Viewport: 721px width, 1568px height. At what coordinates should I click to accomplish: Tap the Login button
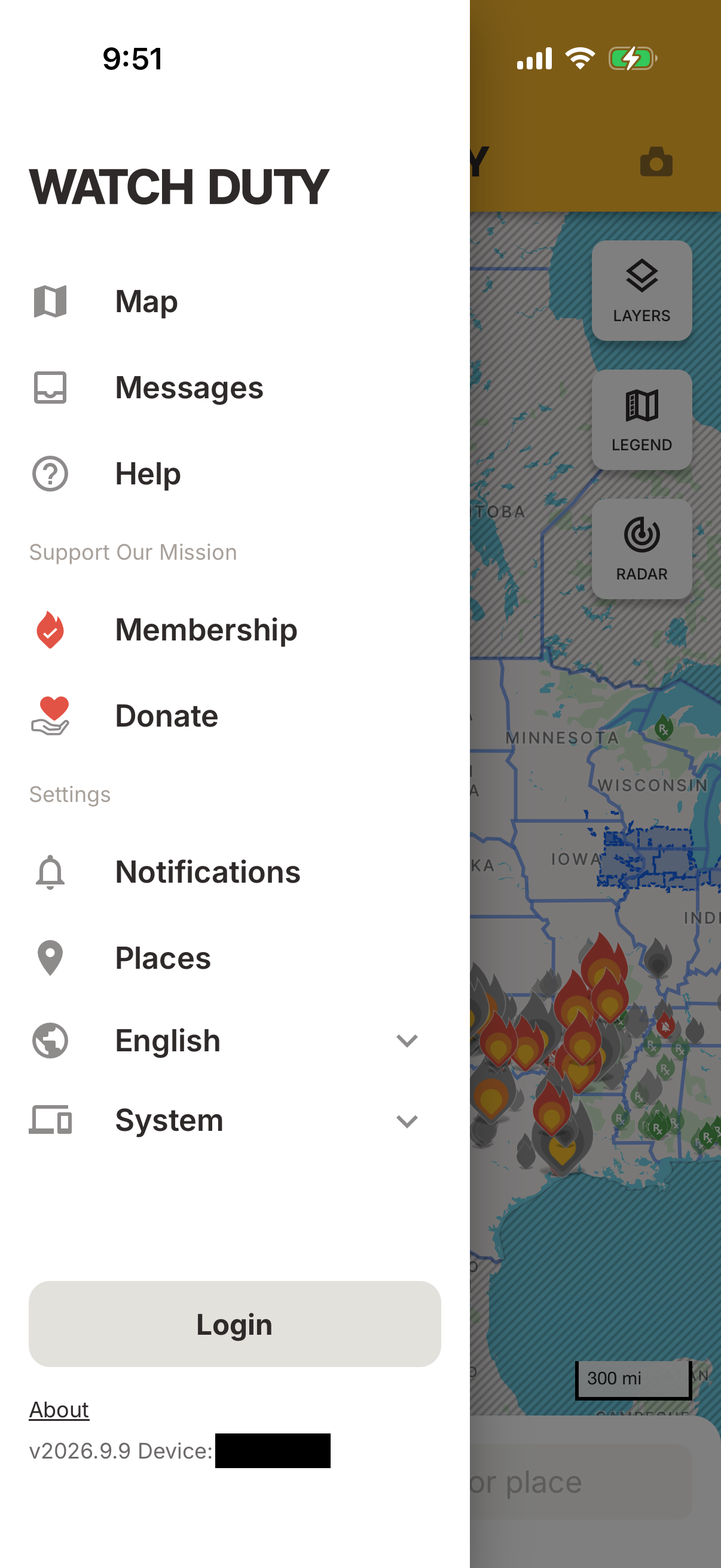pos(234,1324)
